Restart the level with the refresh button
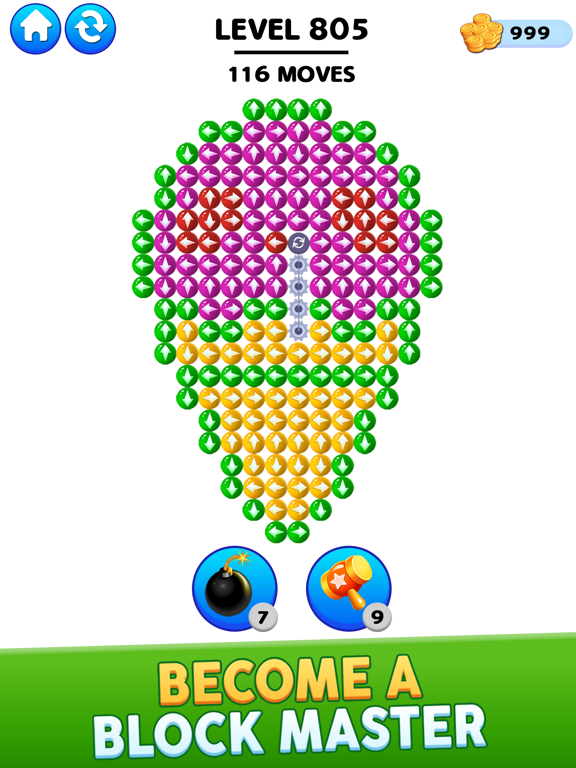Viewport: 576px width, 768px height. point(91,28)
